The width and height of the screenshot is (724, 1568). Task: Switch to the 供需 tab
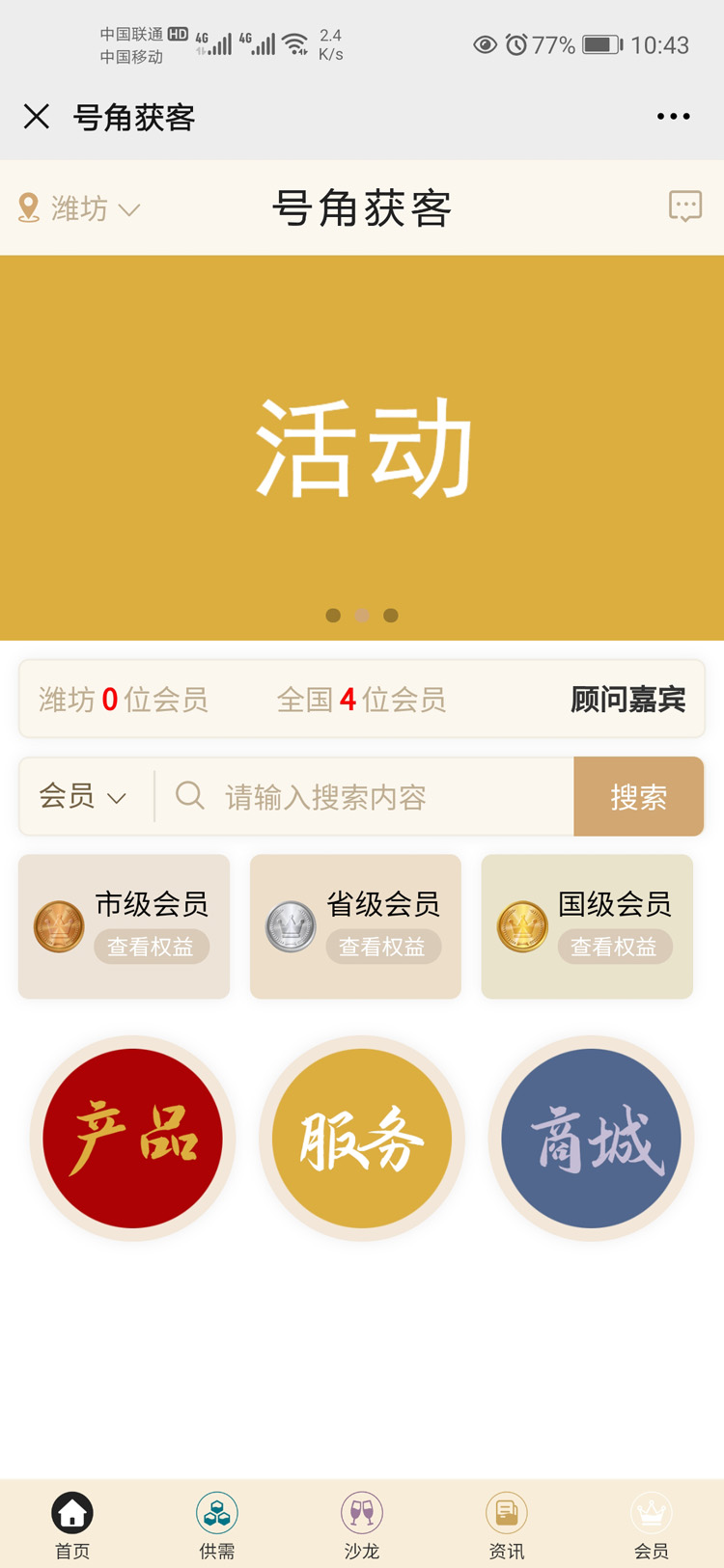(x=217, y=1525)
